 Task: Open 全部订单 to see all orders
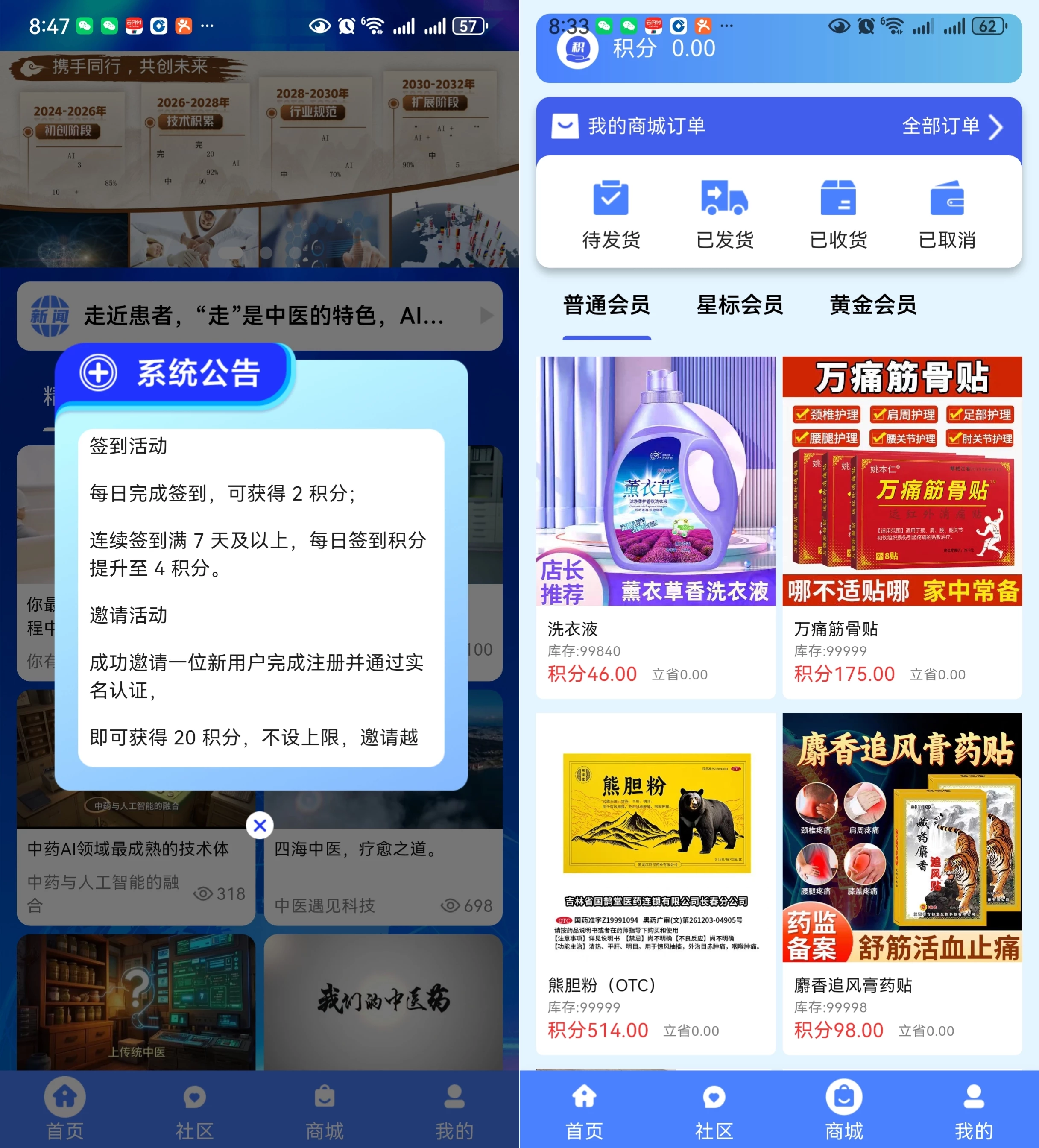(952, 126)
